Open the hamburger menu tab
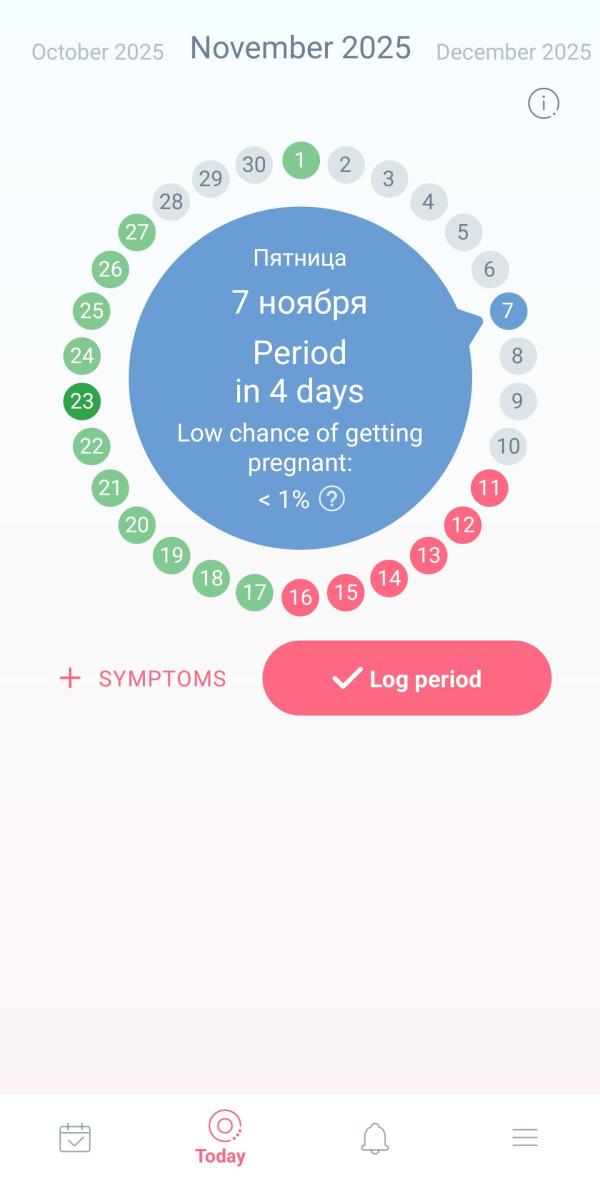This screenshot has width=600, height=1182. coord(525,1137)
